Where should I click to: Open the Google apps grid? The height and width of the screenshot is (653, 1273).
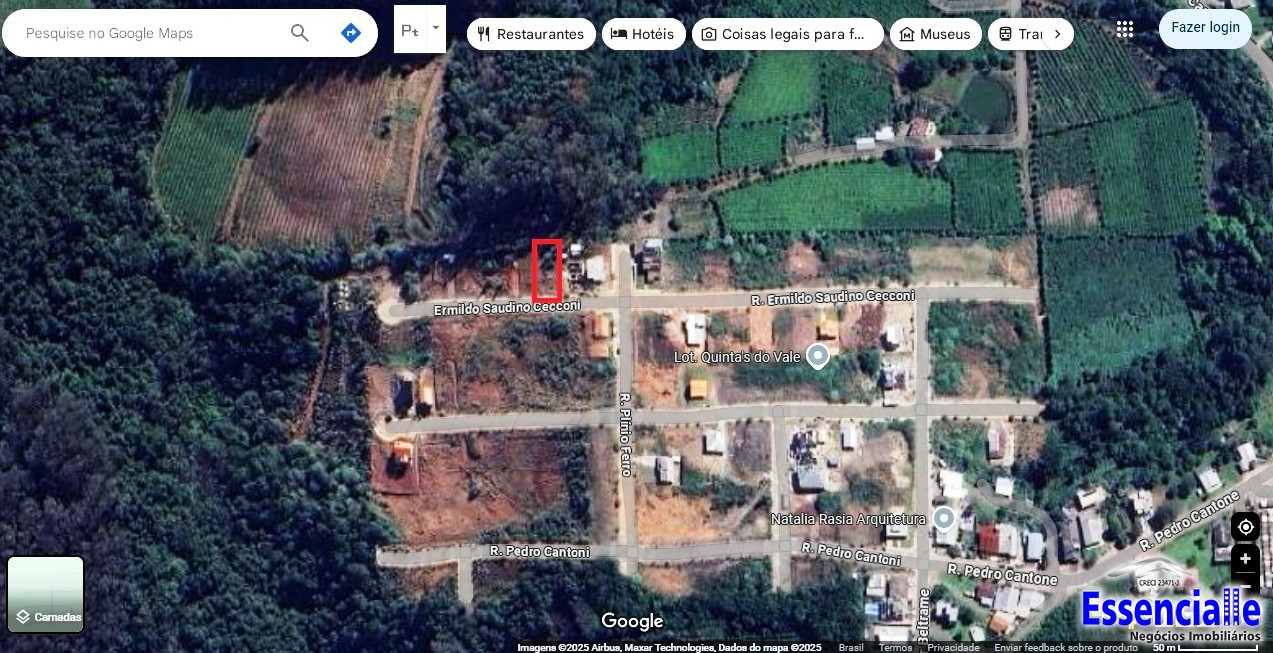pos(1125,29)
